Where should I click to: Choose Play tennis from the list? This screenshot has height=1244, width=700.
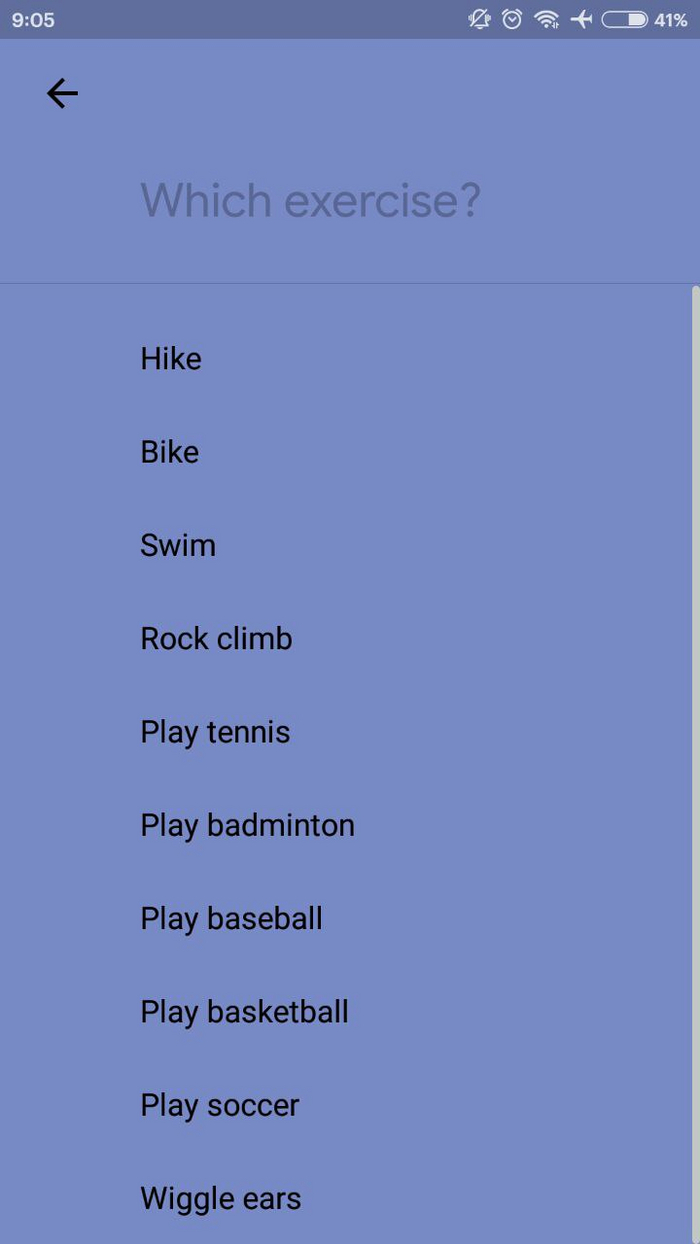coord(215,732)
